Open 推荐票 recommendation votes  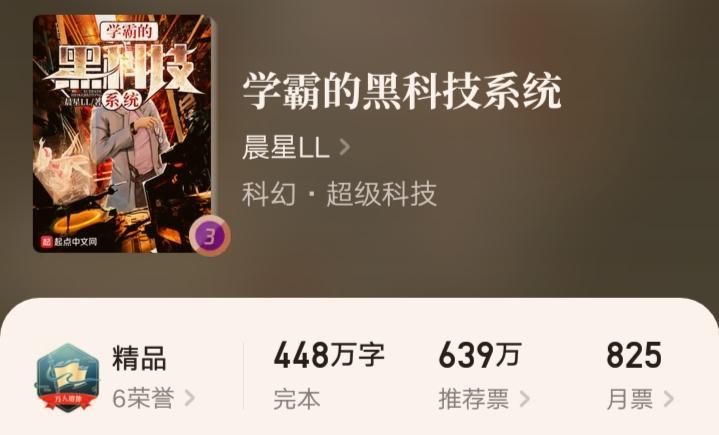pyautogui.click(x=484, y=398)
